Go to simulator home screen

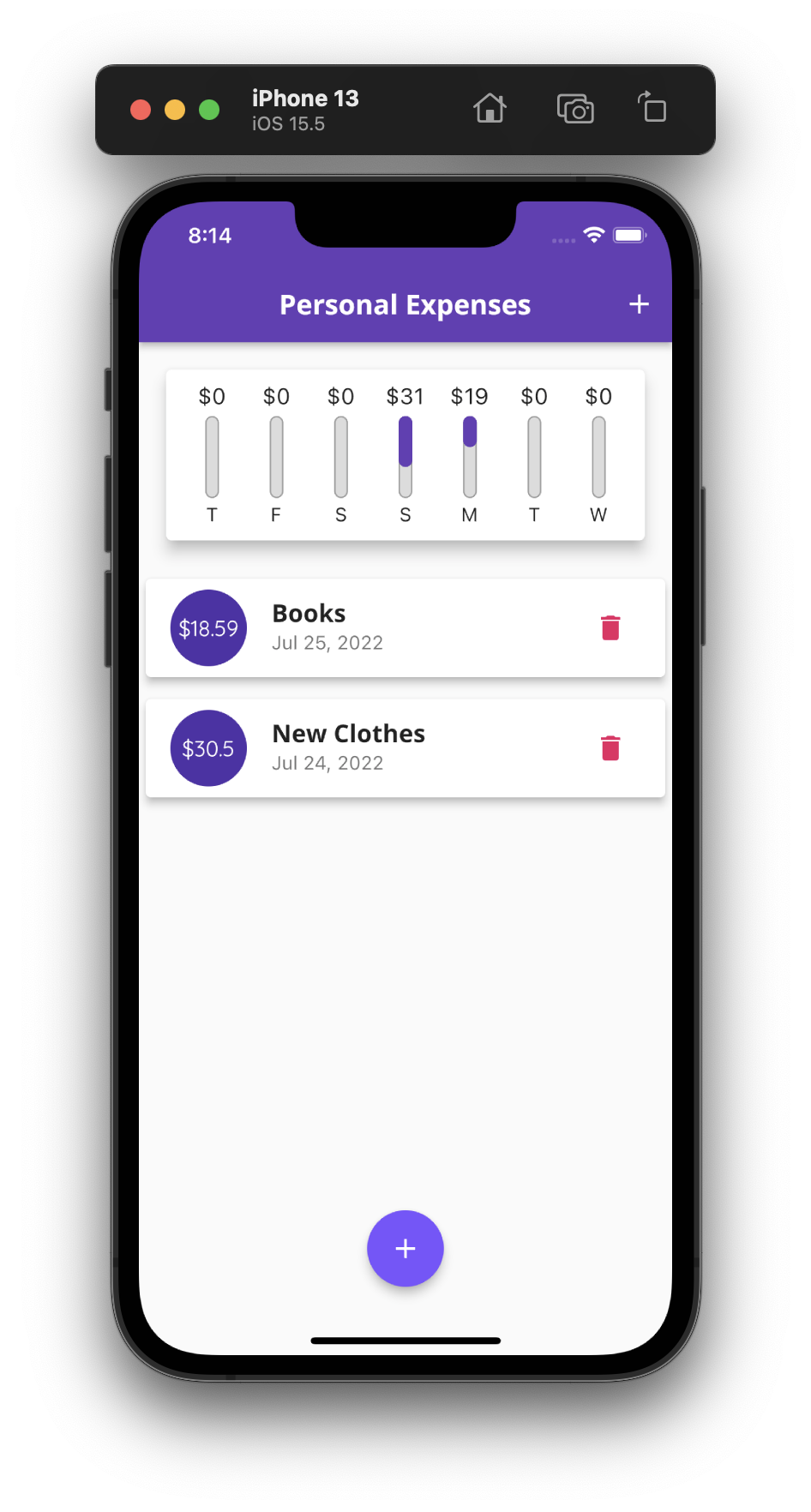(490, 109)
